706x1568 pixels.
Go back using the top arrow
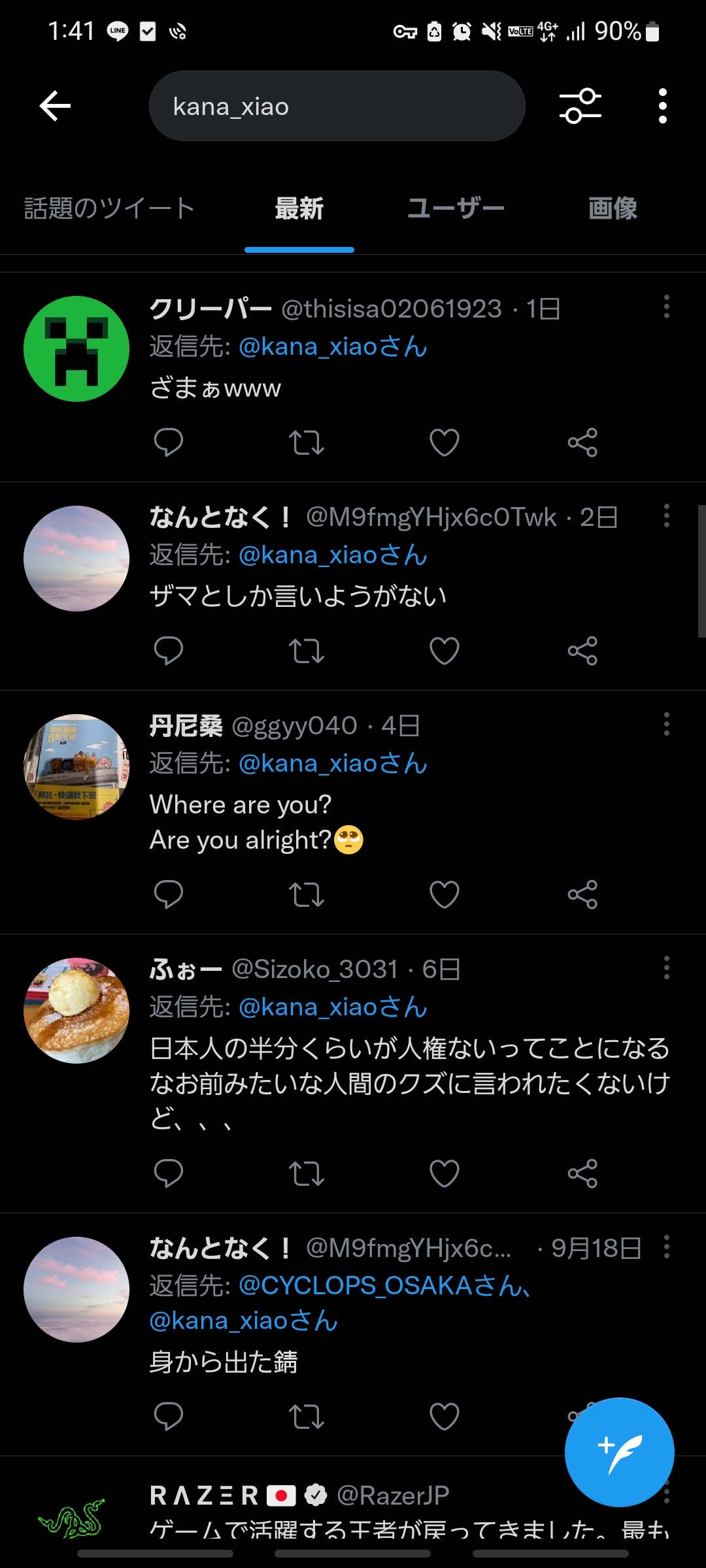(56, 106)
